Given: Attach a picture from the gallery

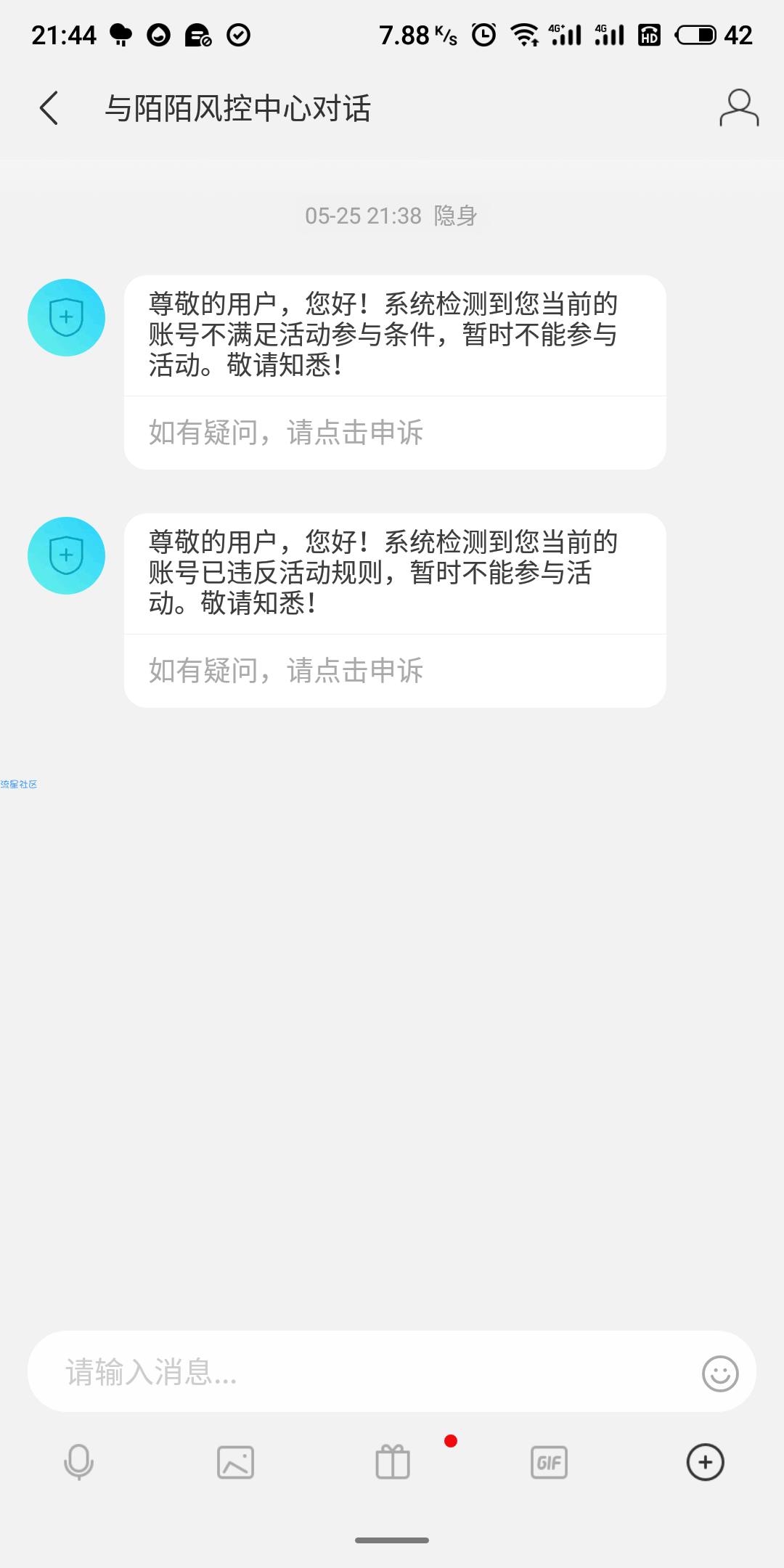Looking at the screenshot, I should 236,1462.
